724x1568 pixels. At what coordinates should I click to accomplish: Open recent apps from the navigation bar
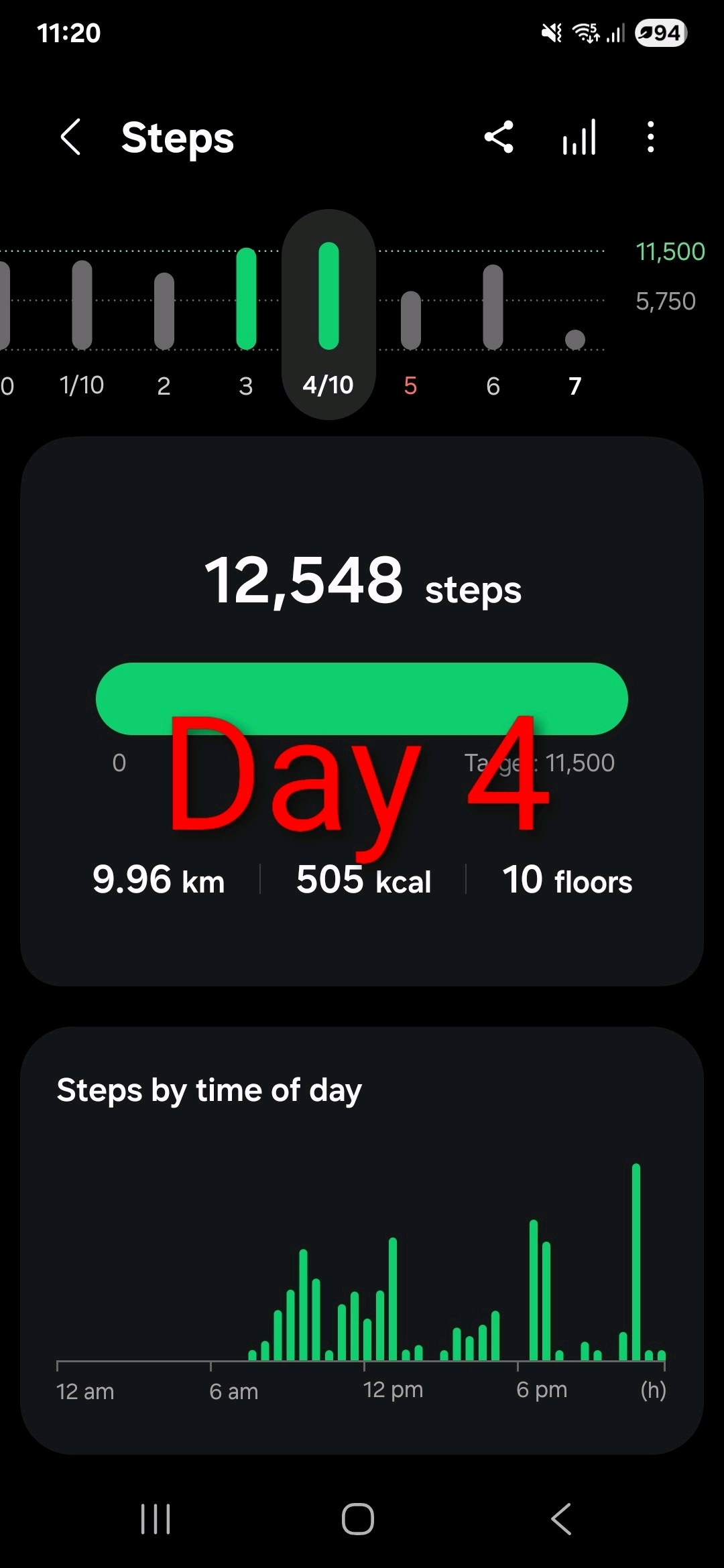pos(156,1518)
